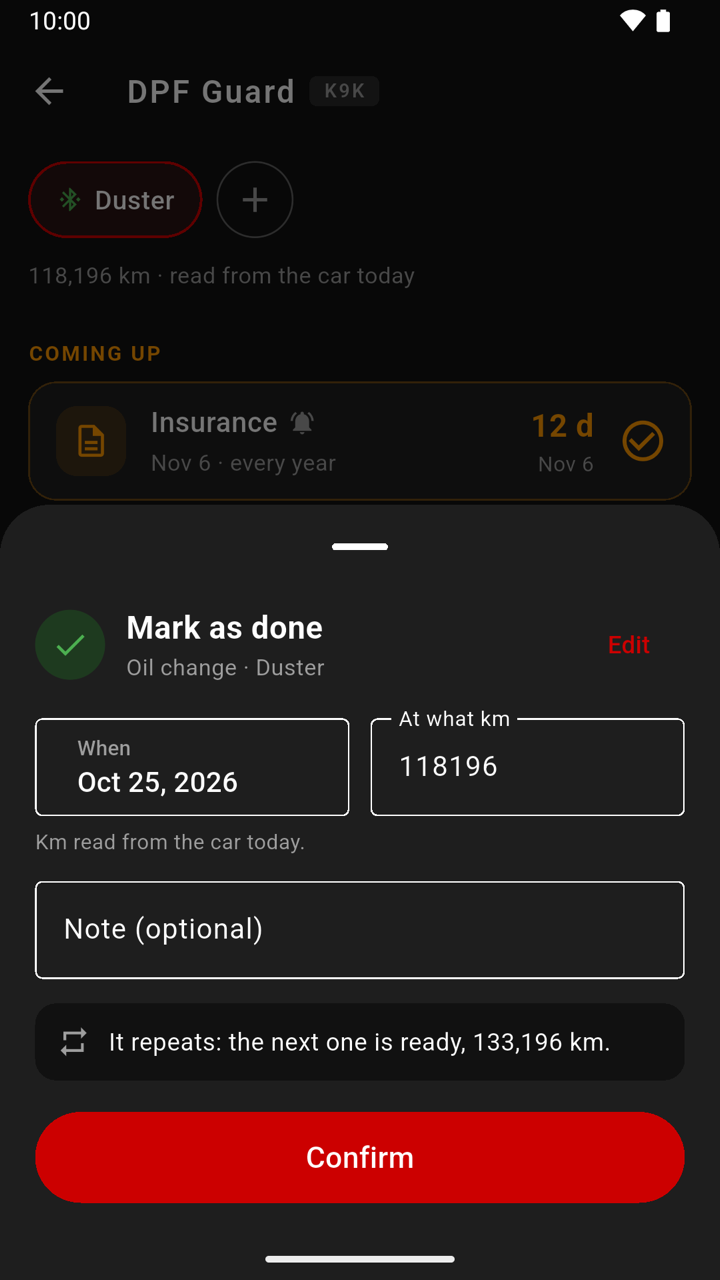Open the When date picker

point(192,767)
